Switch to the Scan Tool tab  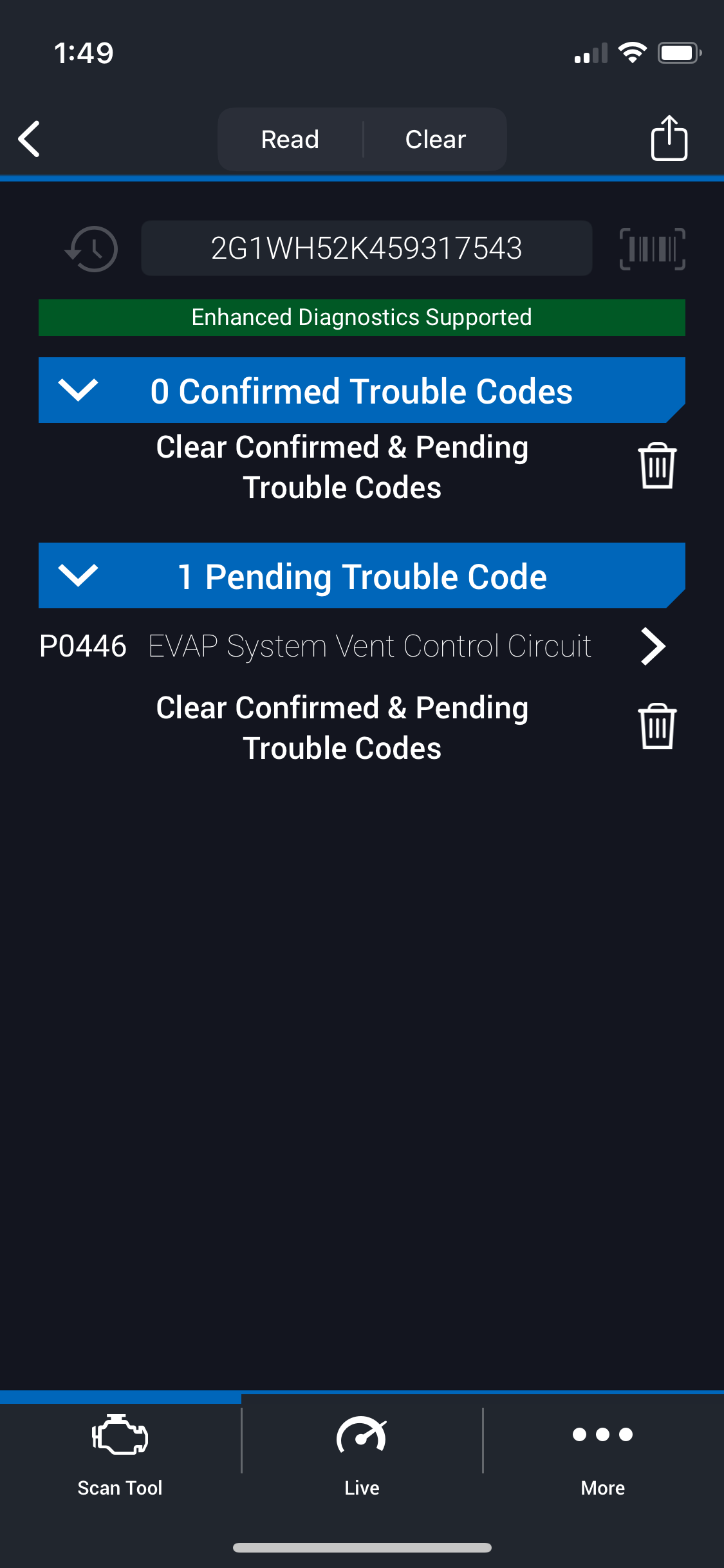pos(120,1452)
